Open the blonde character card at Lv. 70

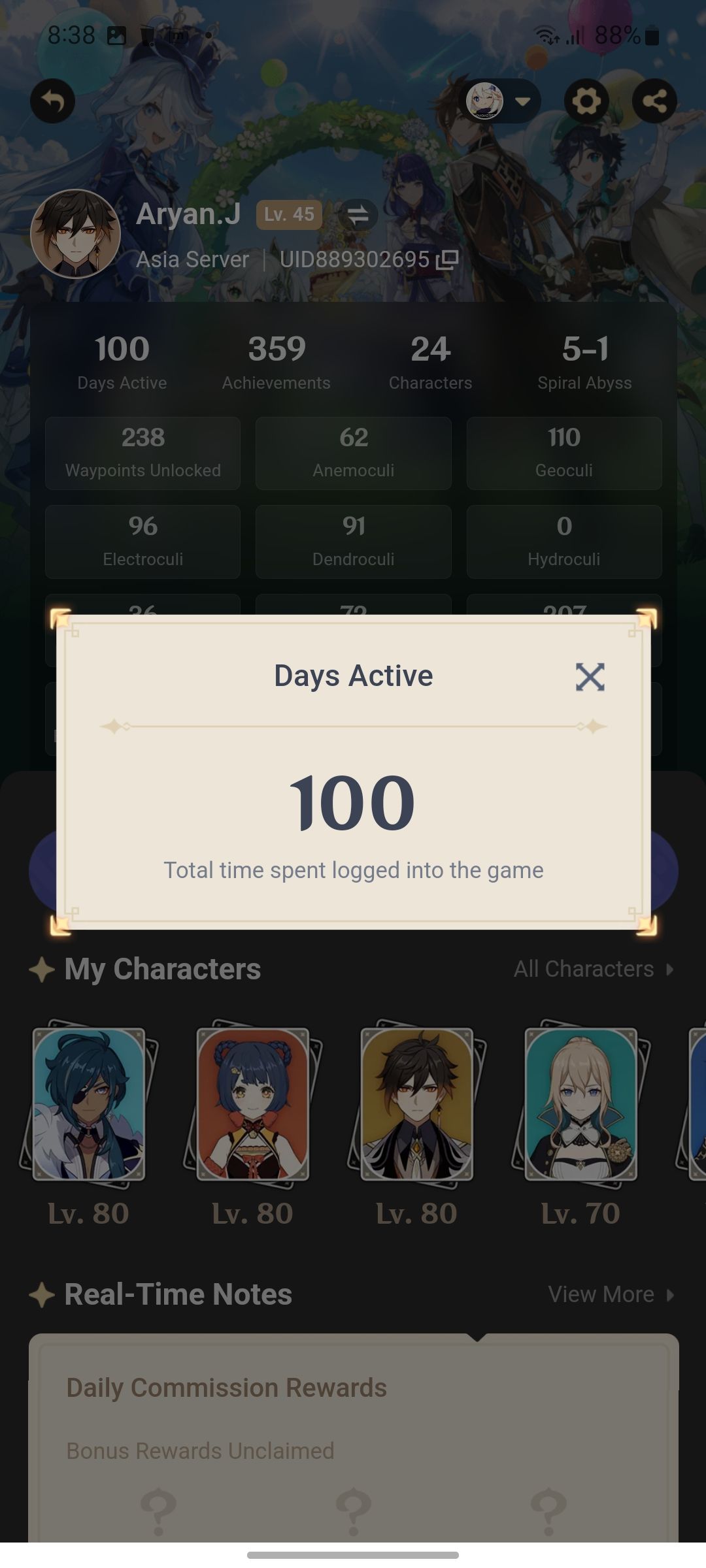coord(581,1104)
